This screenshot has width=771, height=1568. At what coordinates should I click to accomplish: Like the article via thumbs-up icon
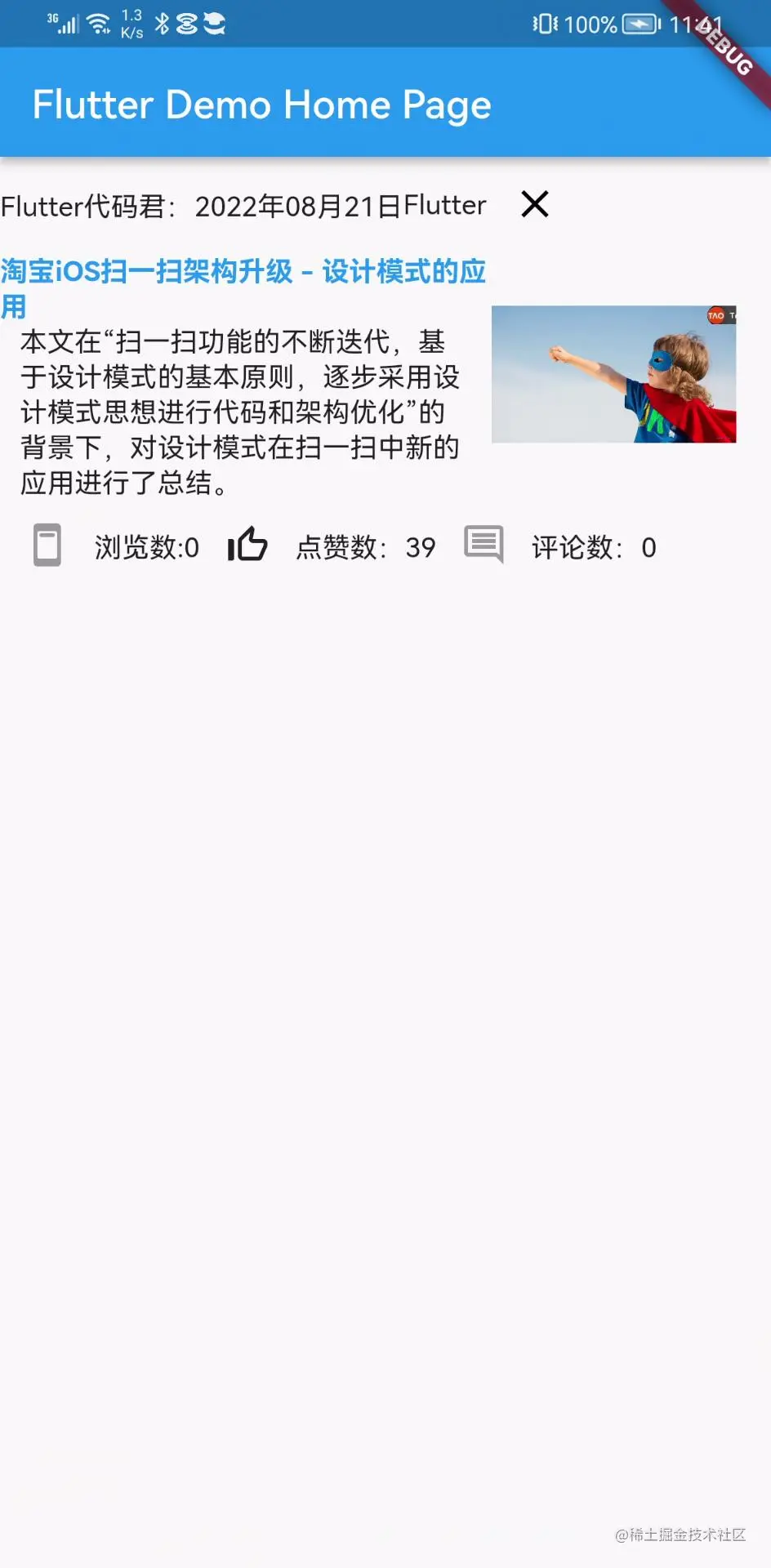[247, 545]
